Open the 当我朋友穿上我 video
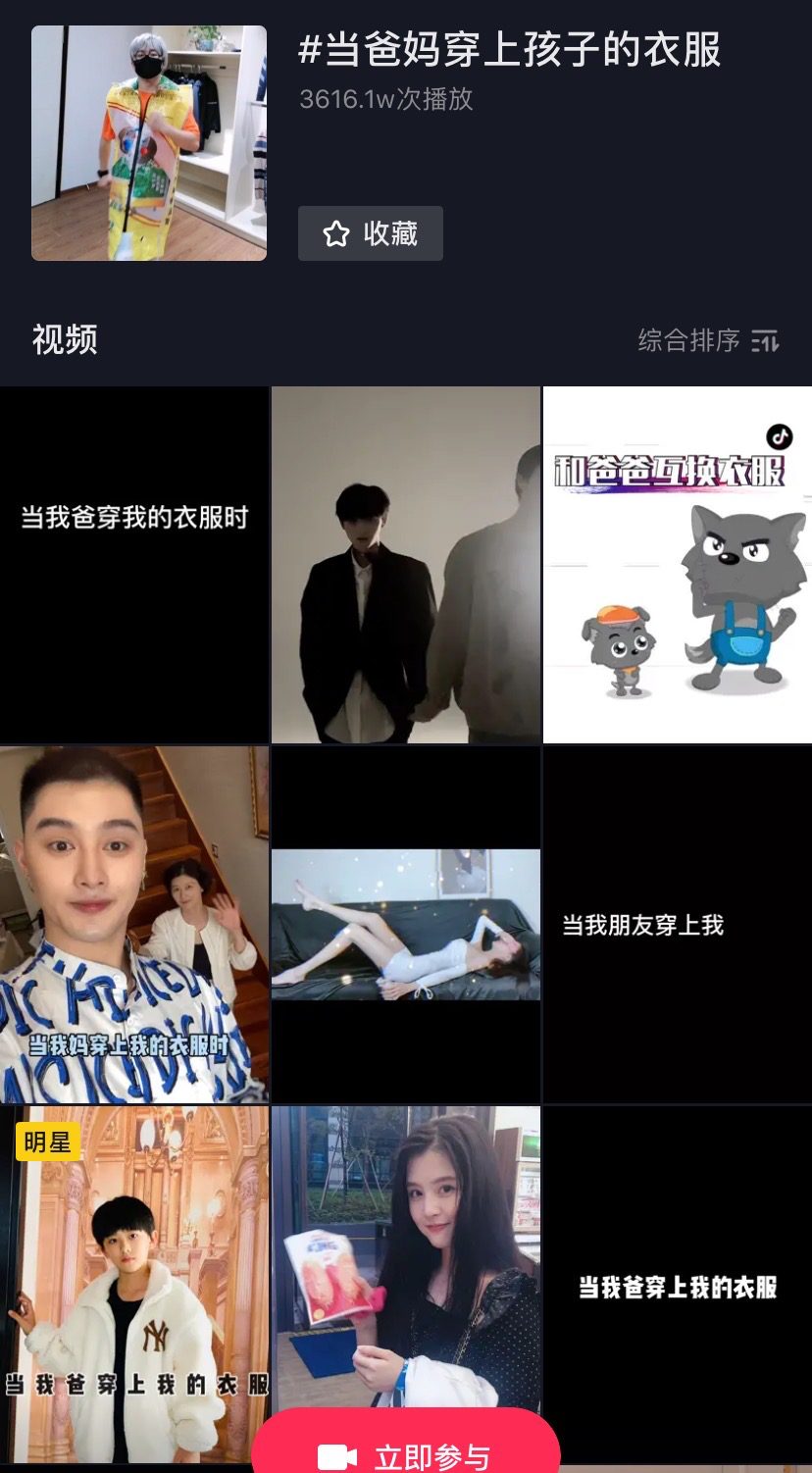The width and height of the screenshot is (812, 1473). tap(678, 924)
